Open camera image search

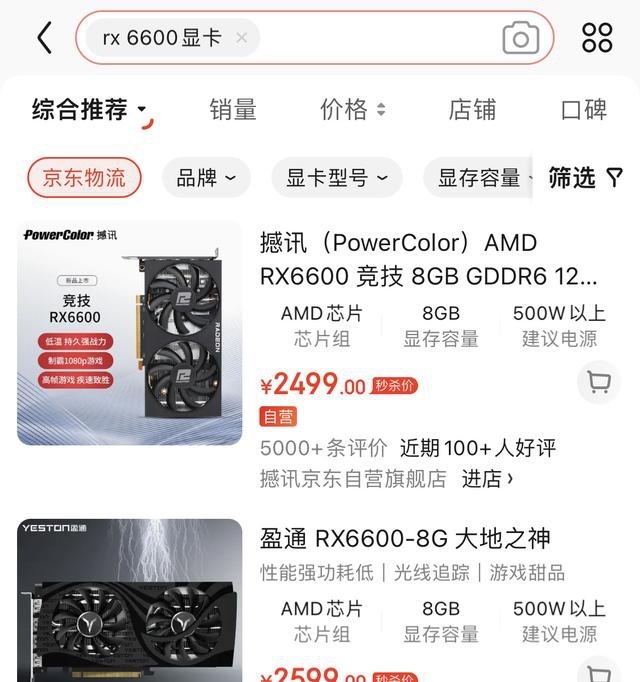tap(520, 39)
